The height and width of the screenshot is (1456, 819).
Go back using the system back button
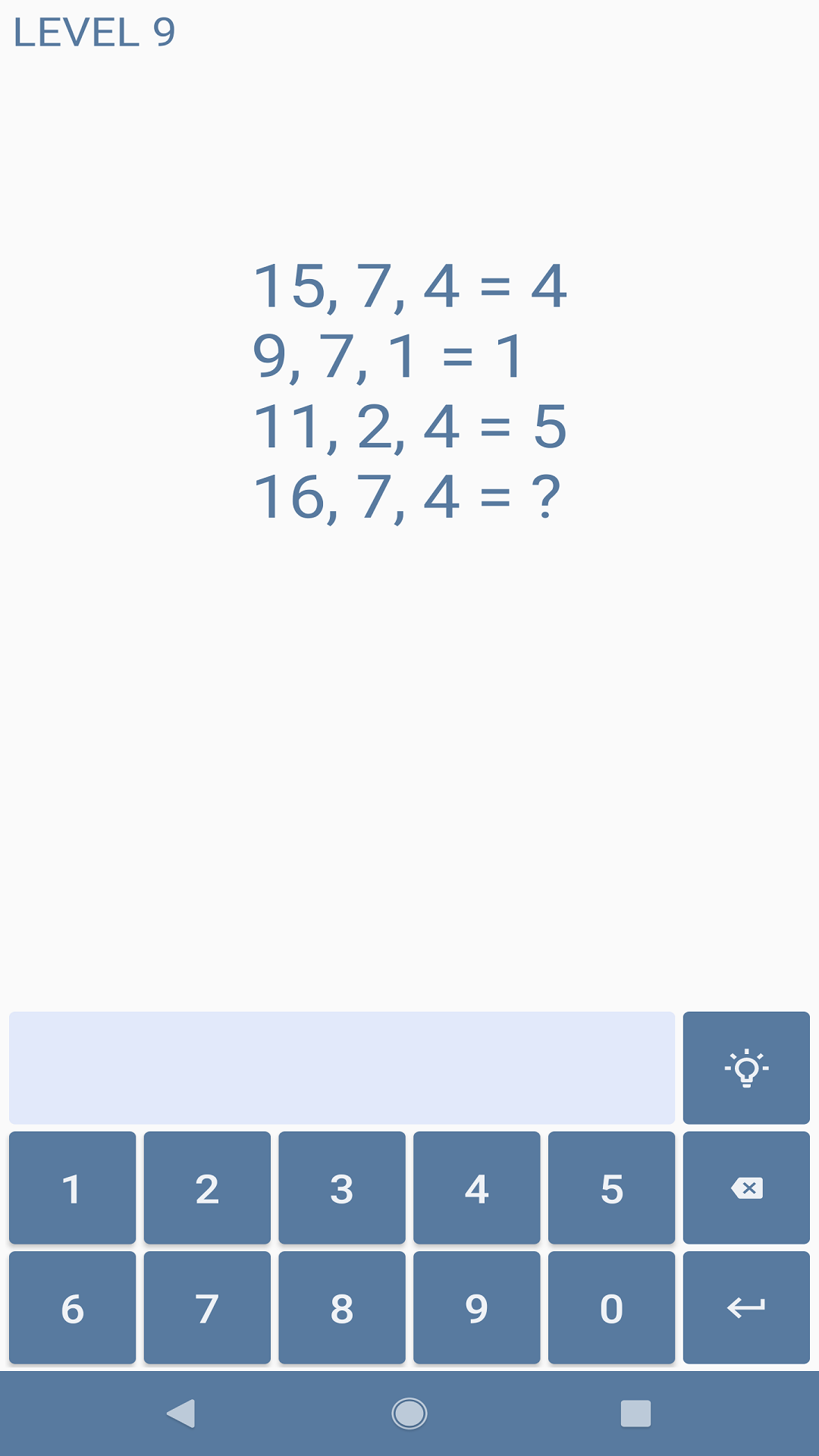[181, 1414]
